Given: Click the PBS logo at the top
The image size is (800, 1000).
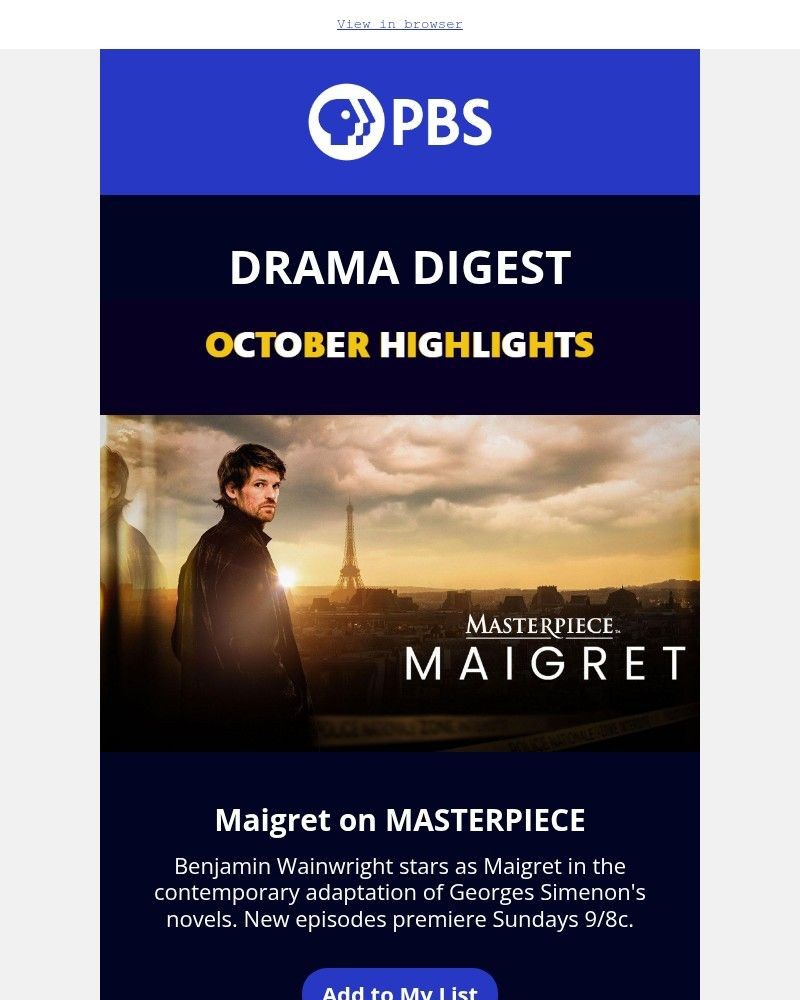Looking at the screenshot, I should tap(400, 122).
